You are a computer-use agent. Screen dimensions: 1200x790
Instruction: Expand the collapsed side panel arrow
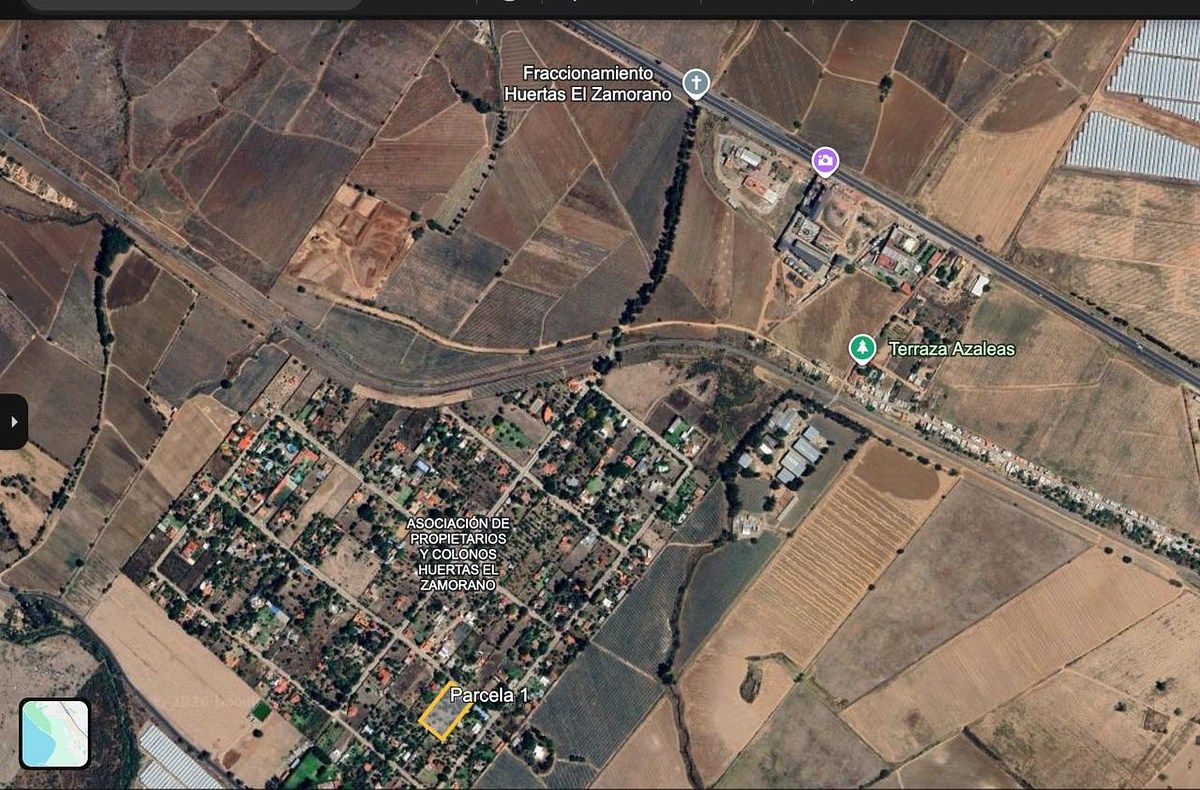click(x=13, y=422)
